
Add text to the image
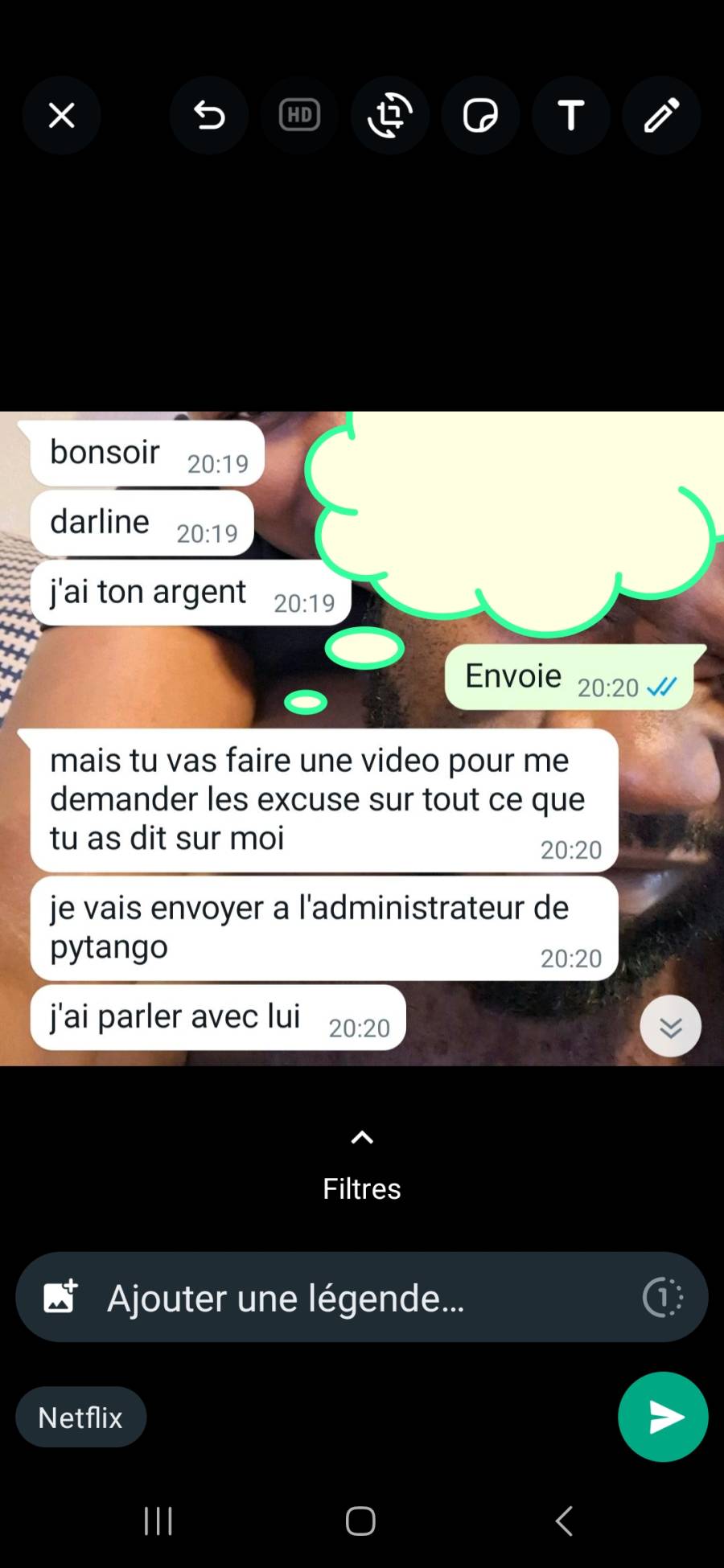coord(571,116)
